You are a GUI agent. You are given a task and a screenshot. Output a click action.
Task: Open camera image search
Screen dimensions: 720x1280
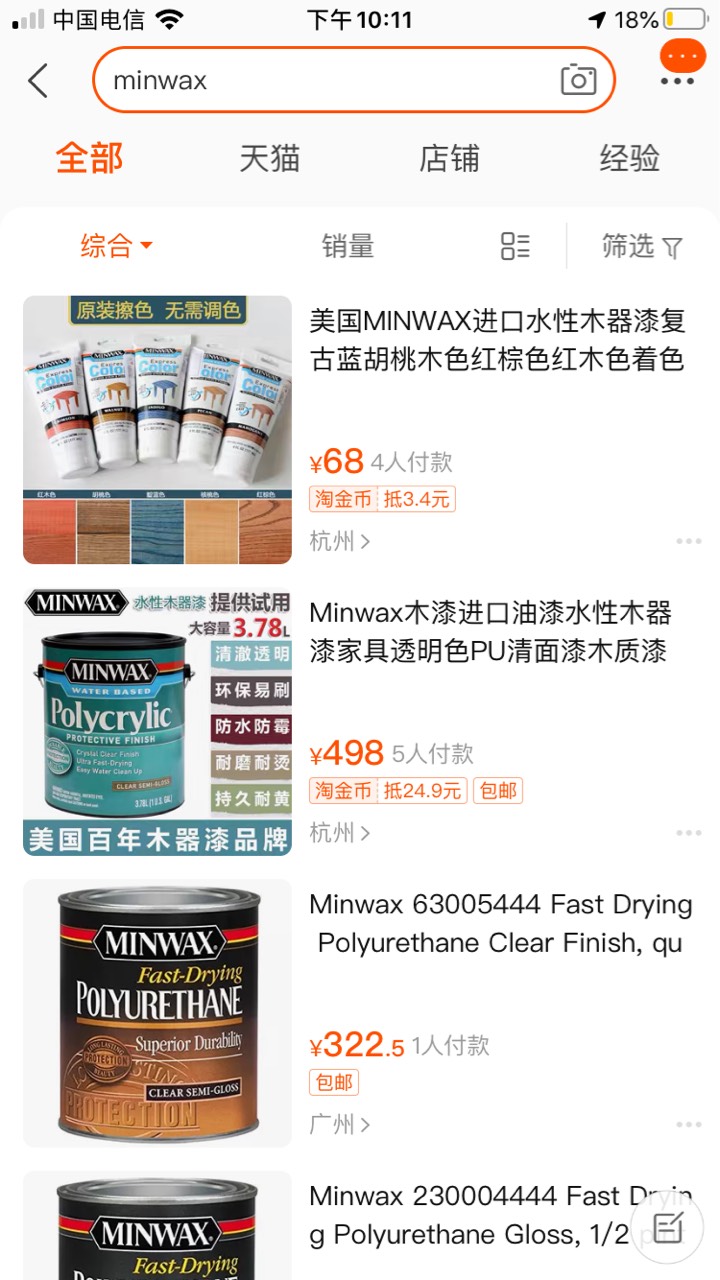click(x=578, y=80)
